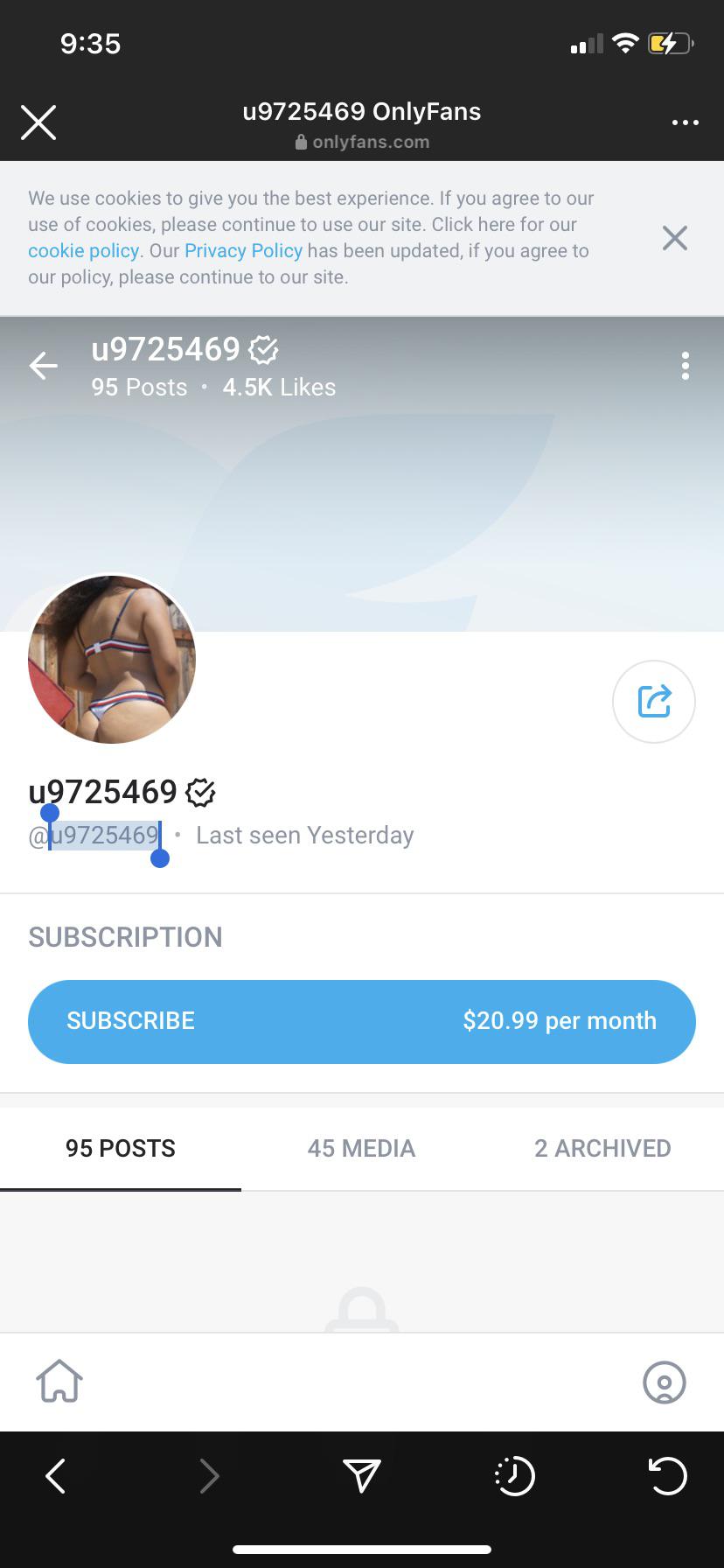Viewport: 724px width, 1568px height.
Task: Tap the browser history clock icon
Action: pyautogui.click(x=515, y=1476)
